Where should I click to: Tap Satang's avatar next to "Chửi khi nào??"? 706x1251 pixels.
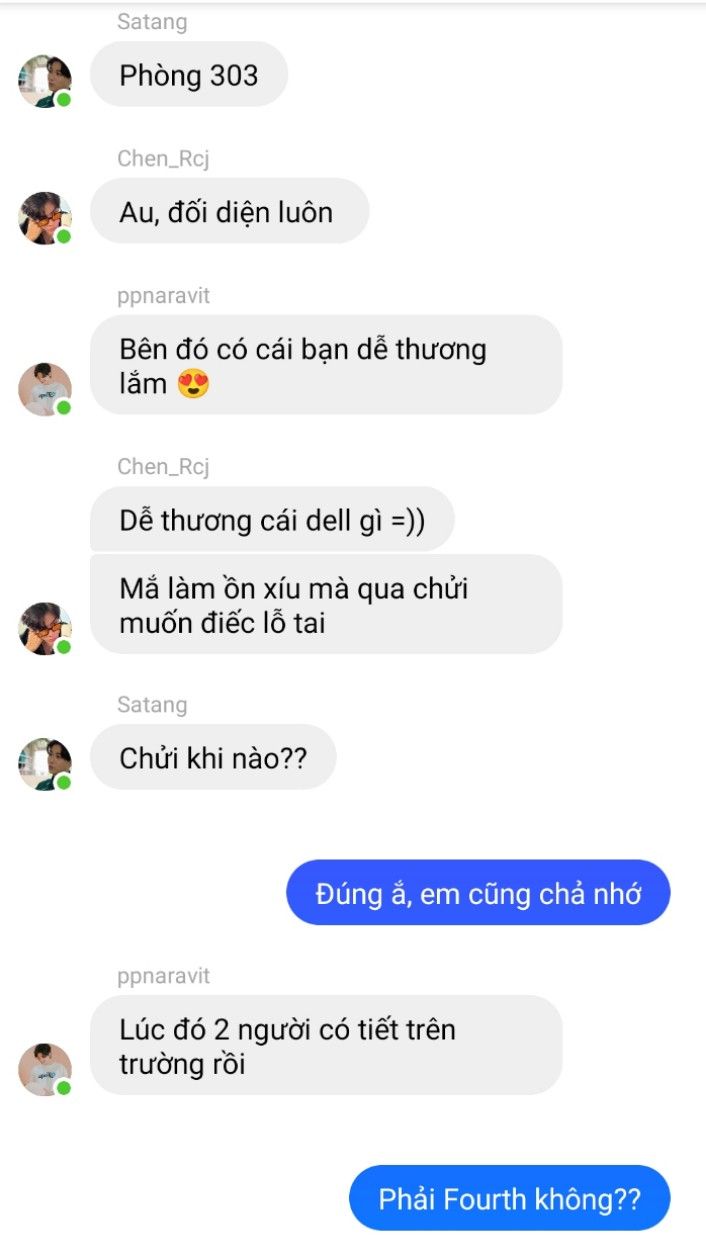click(45, 764)
